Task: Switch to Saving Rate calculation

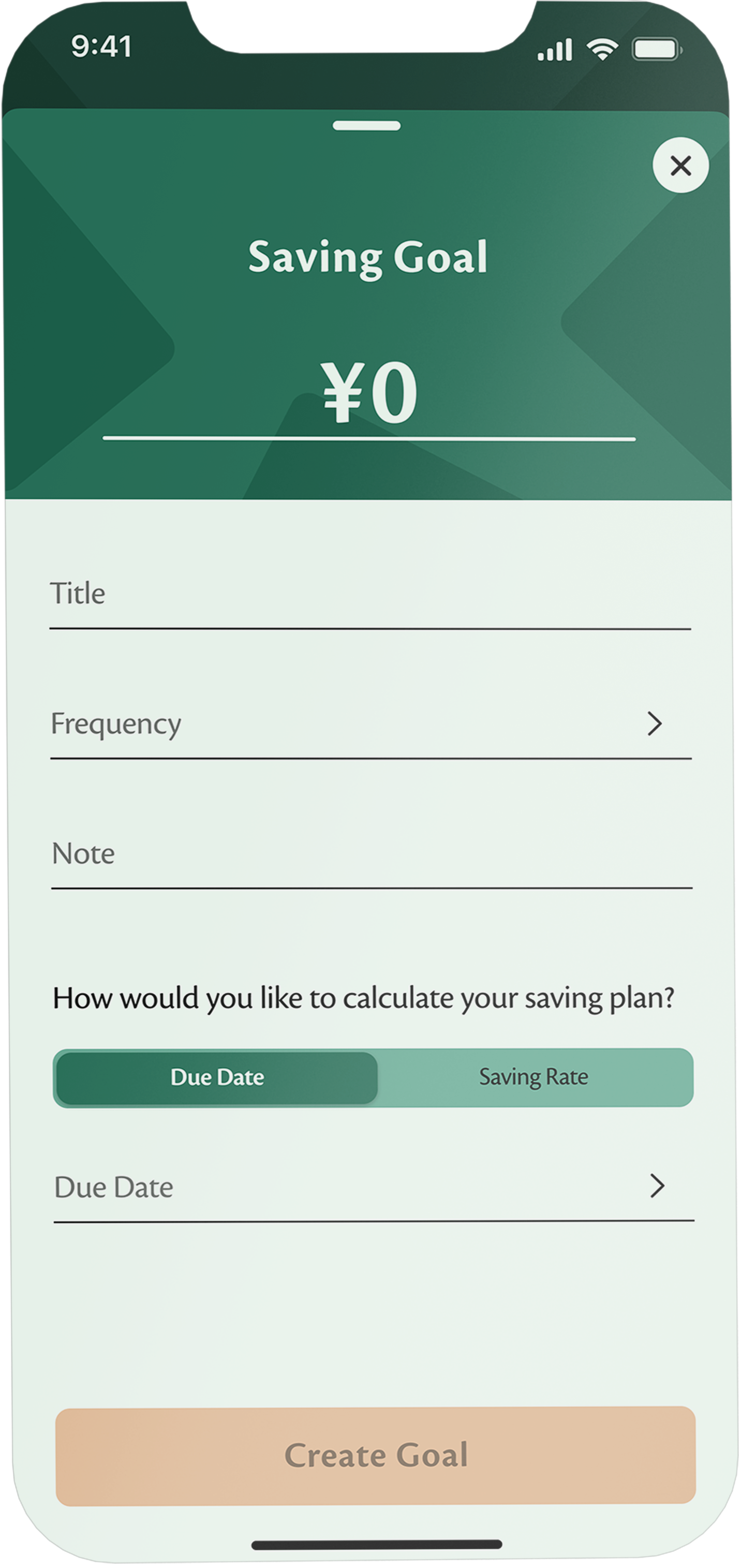Action: [533, 1077]
